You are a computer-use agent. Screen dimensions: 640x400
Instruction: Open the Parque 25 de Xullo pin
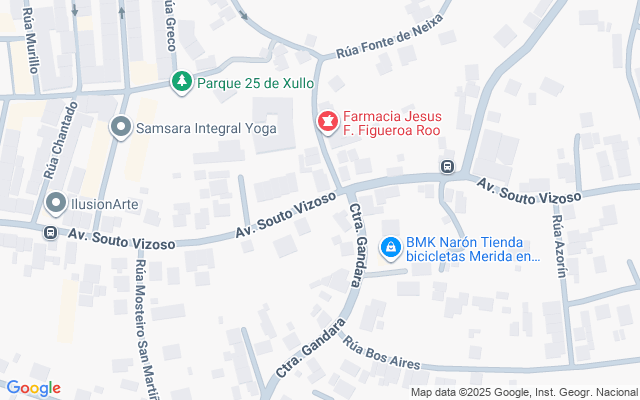pos(182,82)
